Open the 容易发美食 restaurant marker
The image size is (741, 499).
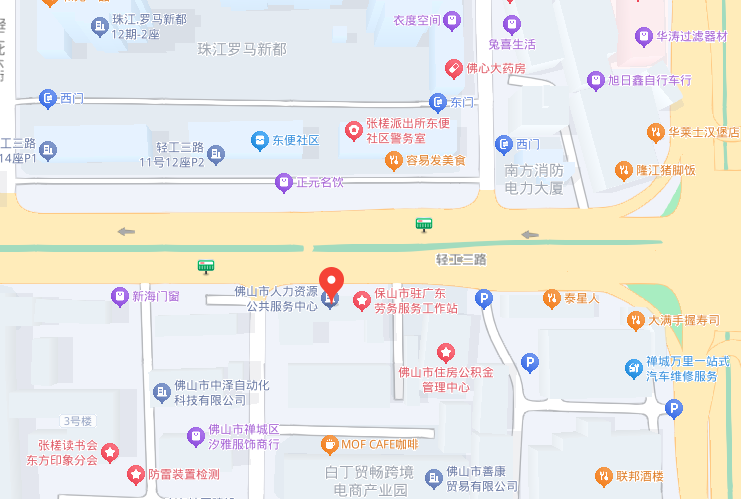[393, 160]
